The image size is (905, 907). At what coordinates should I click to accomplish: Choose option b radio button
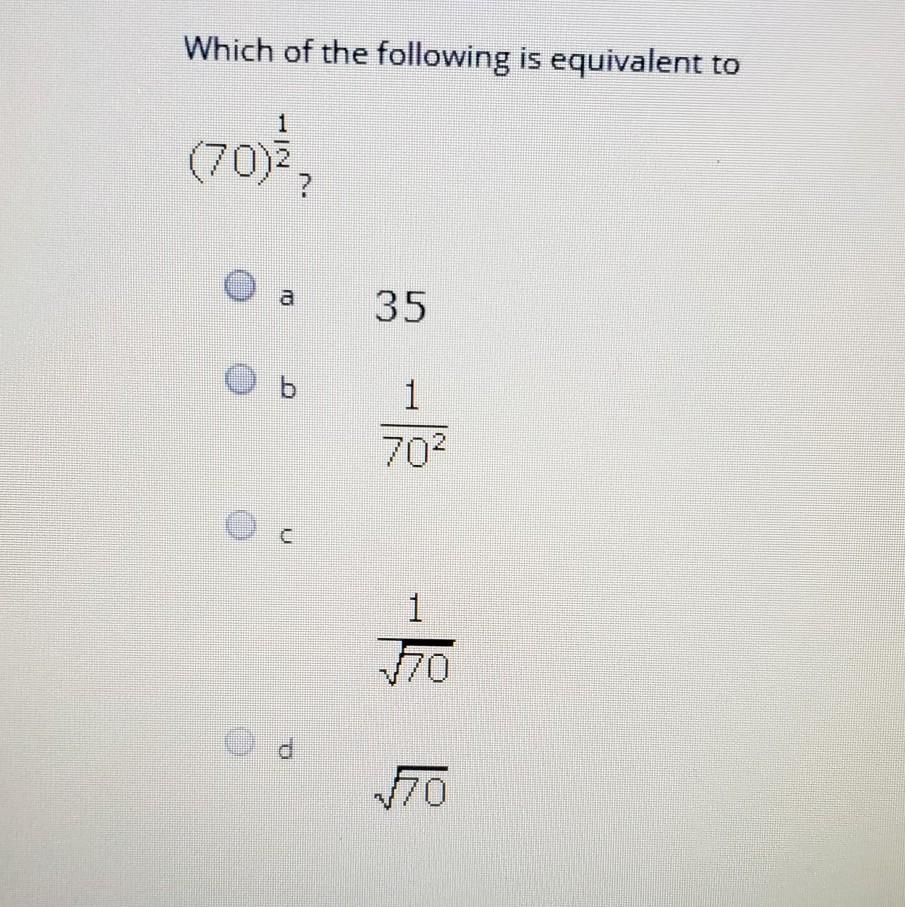pos(240,379)
